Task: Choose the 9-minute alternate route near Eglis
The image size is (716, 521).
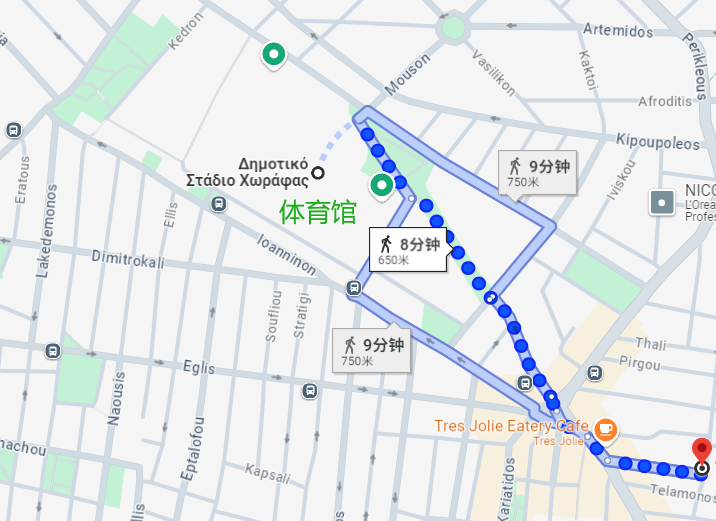Action: click(372, 351)
